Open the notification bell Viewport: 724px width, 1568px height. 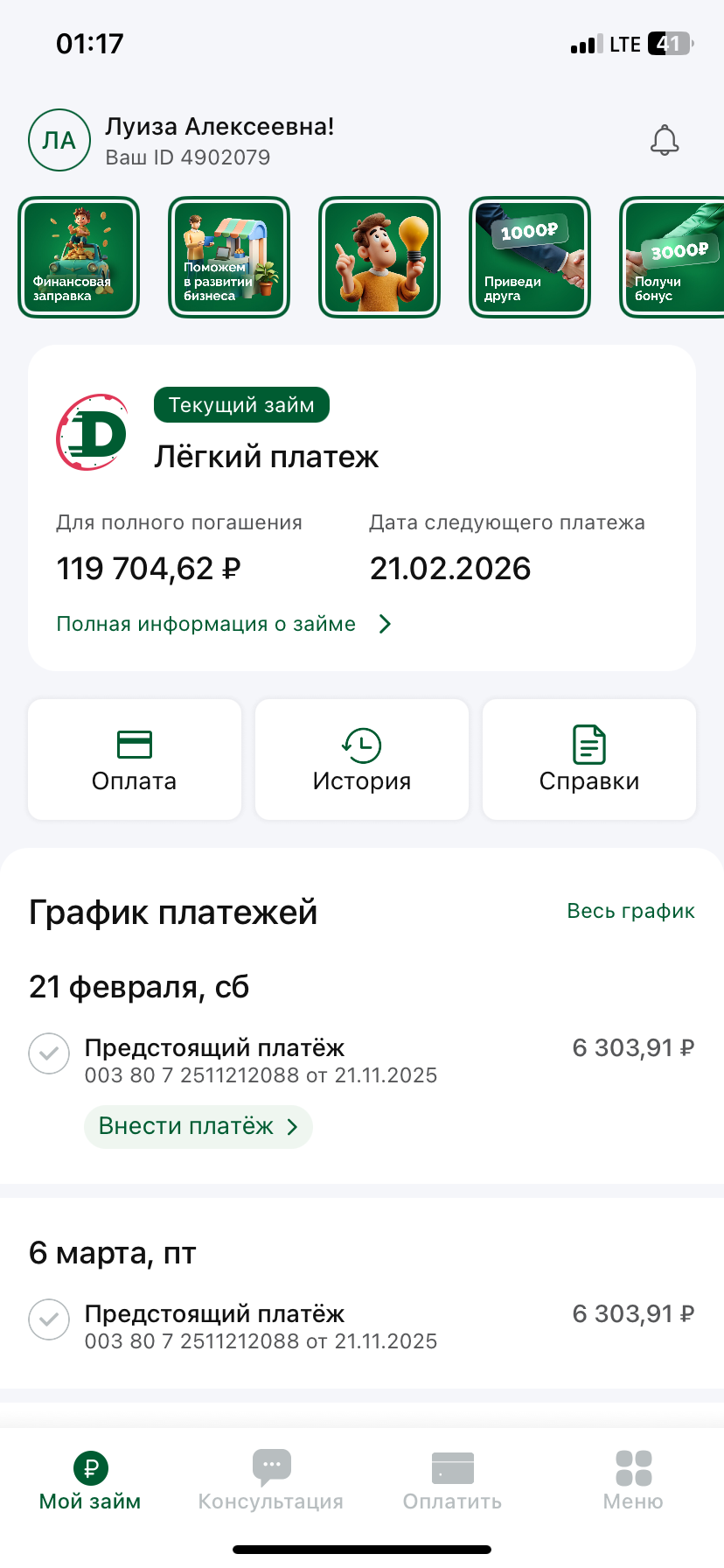[665, 140]
